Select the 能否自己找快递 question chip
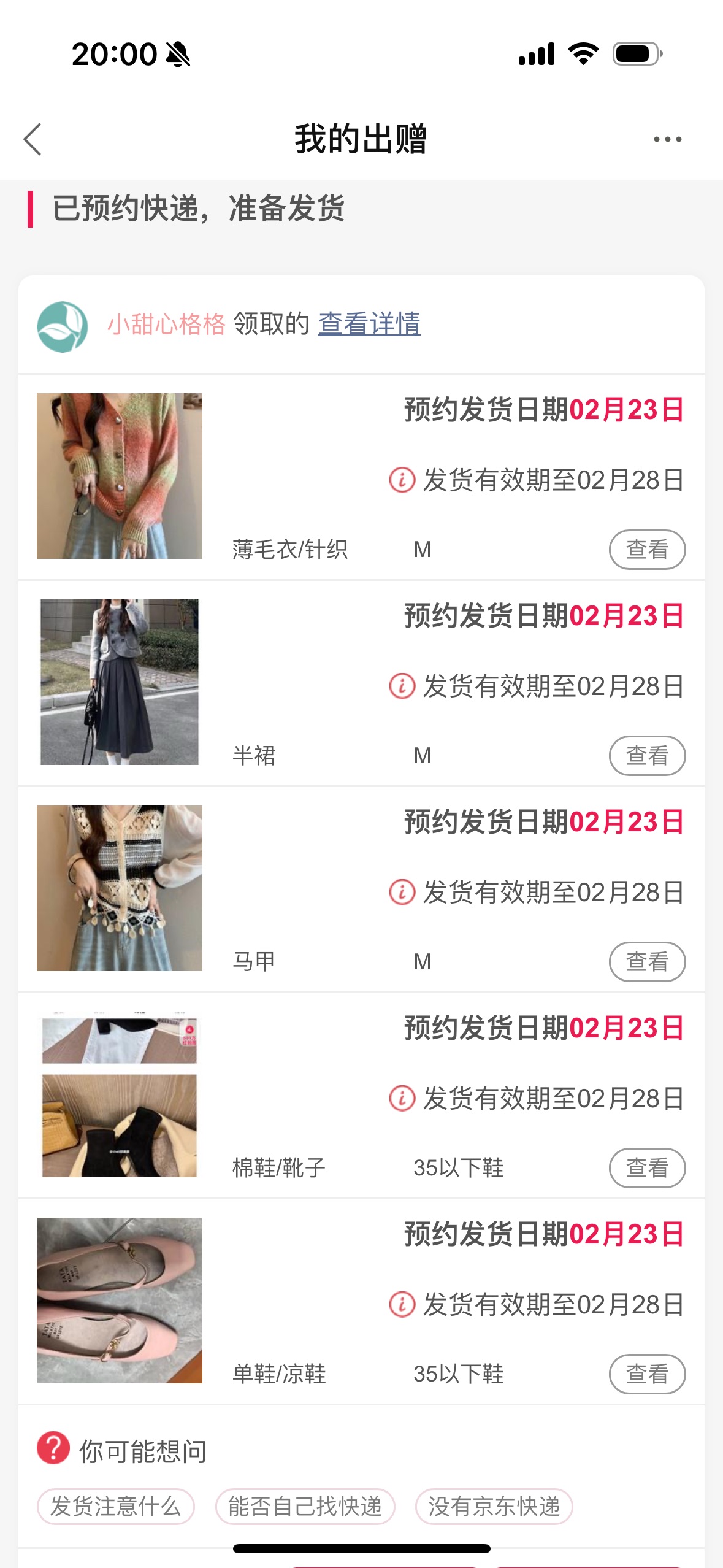Screen dimensions: 723x1568 point(305,1506)
